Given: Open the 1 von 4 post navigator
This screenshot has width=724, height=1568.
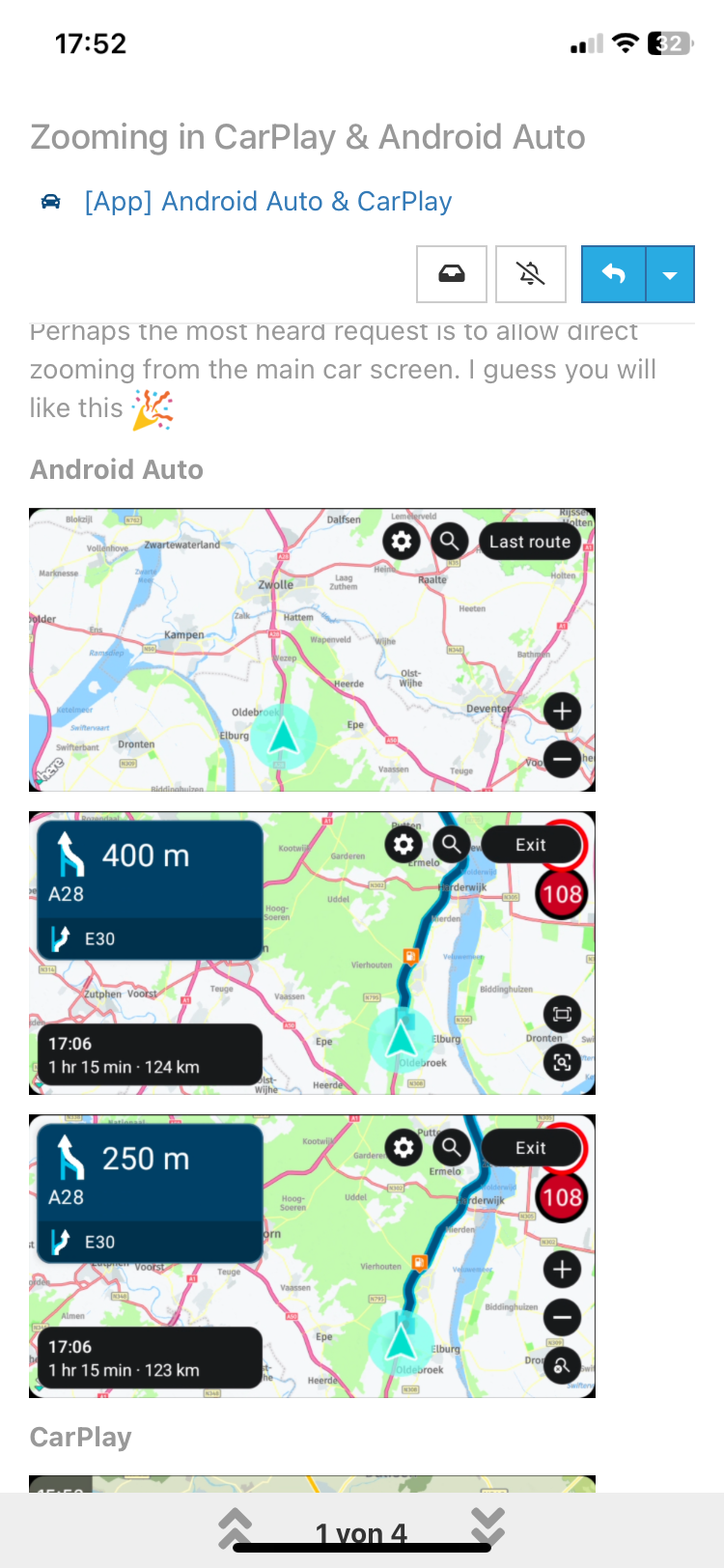Looking at the screenshot, I should 361,1533.
